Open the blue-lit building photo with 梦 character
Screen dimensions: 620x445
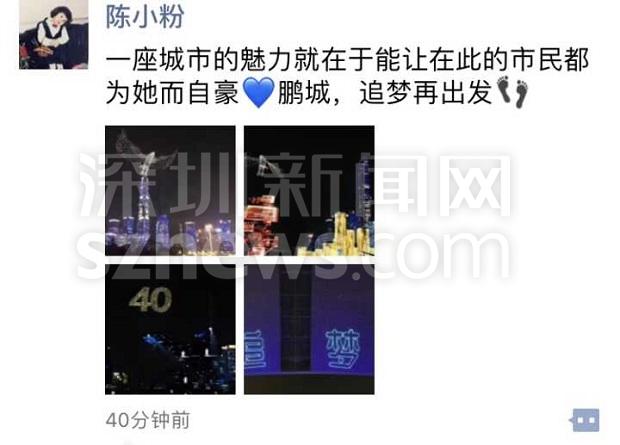click(x=309, y=329)
